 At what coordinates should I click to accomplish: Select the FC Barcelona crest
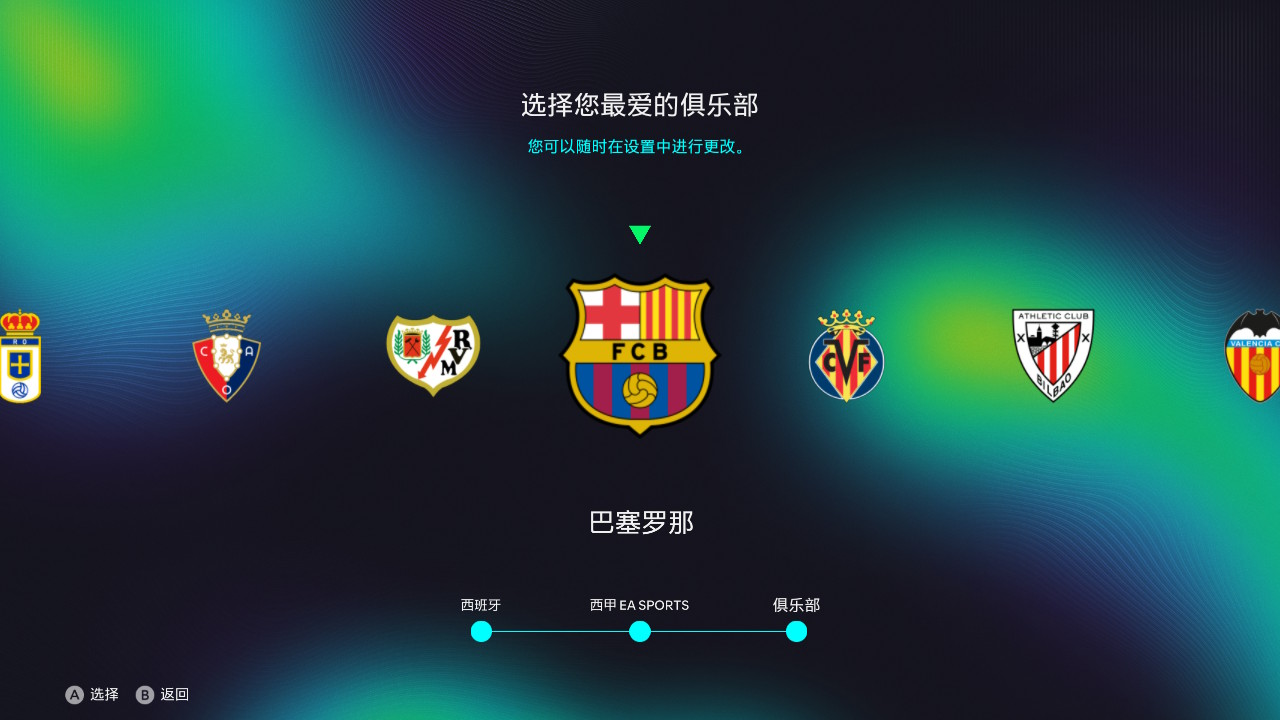coord(640,355)
